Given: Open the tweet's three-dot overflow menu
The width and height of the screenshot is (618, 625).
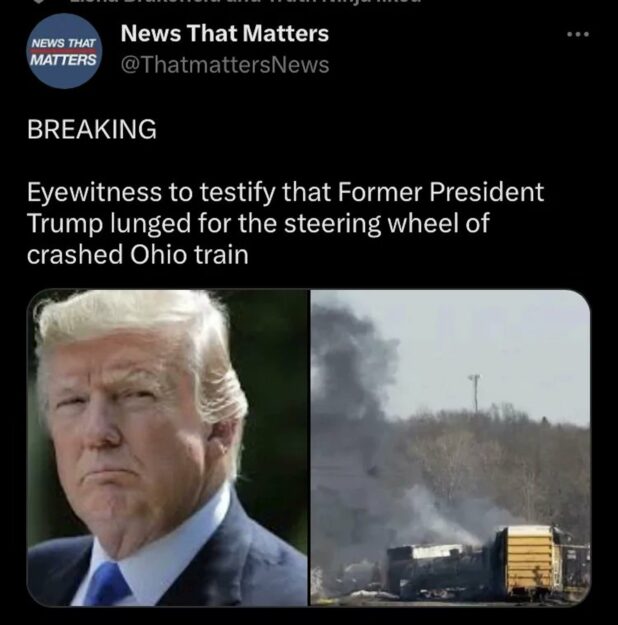Looking at the screenshot, I should tap(578, 35).
